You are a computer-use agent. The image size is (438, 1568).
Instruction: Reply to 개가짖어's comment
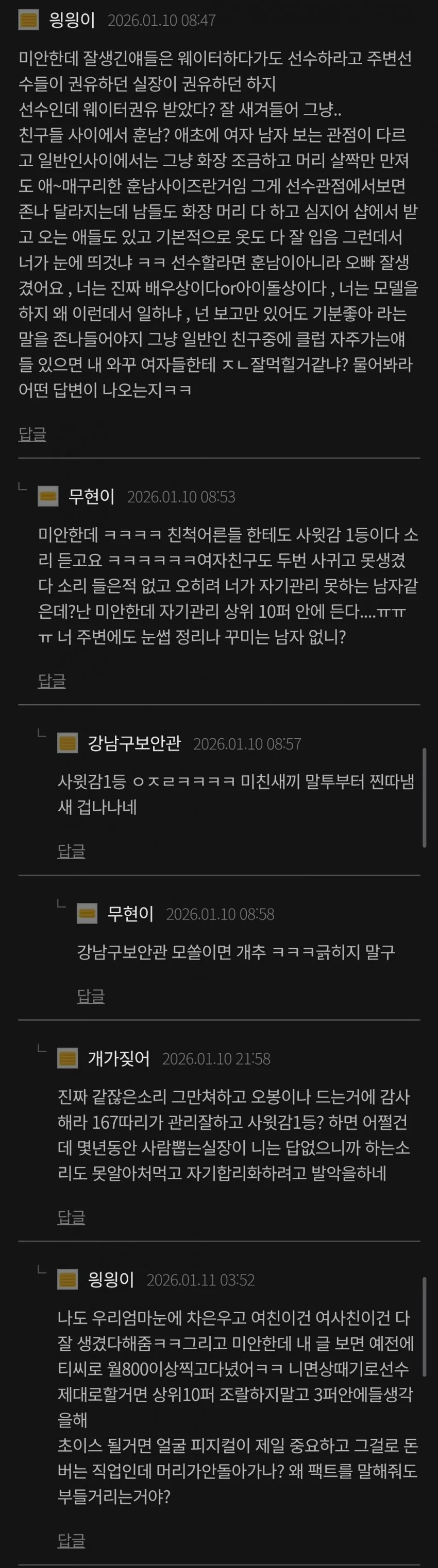point(71,1217)
